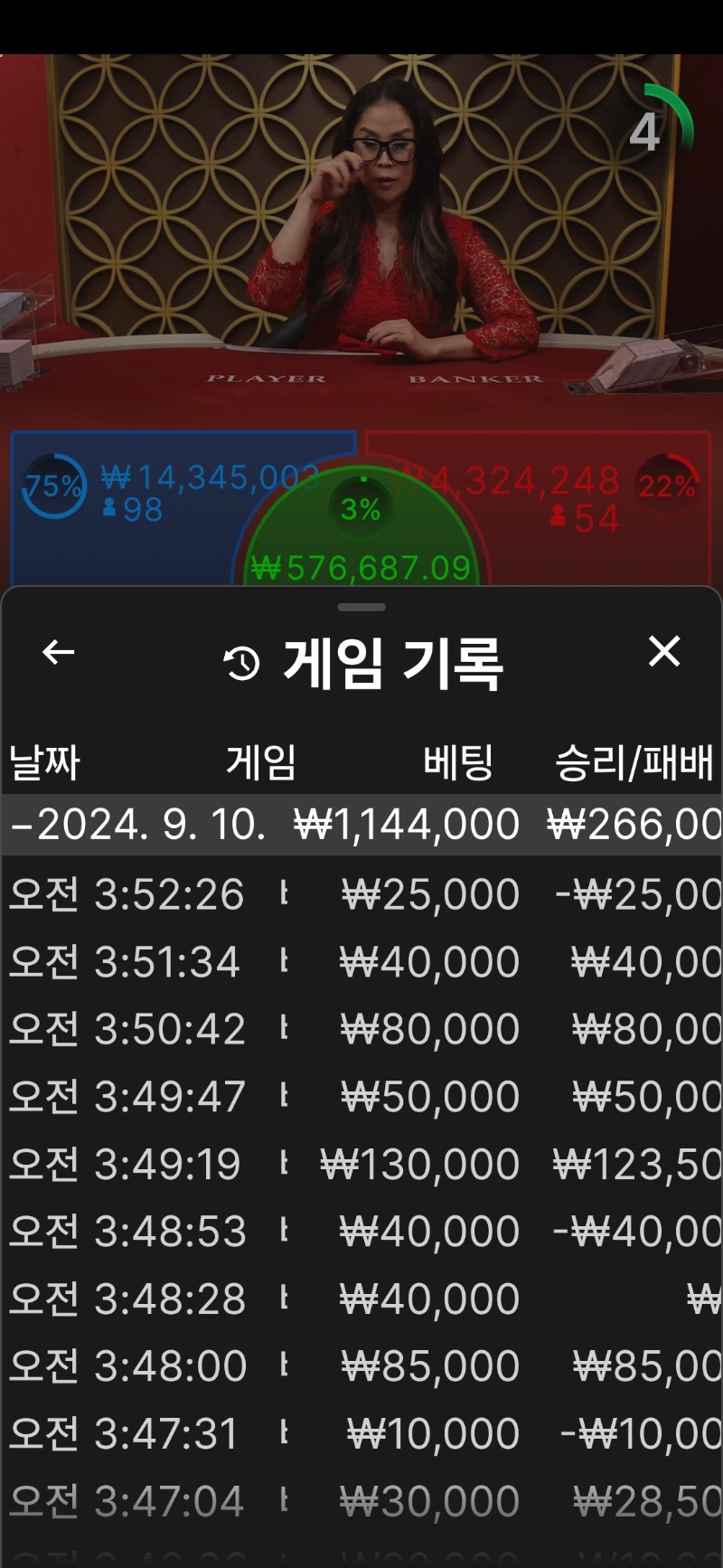Viewport: 723px width, 1568px height.
Task: Open the 오전 3:50:42 game record
Action: coord(361,1029)
